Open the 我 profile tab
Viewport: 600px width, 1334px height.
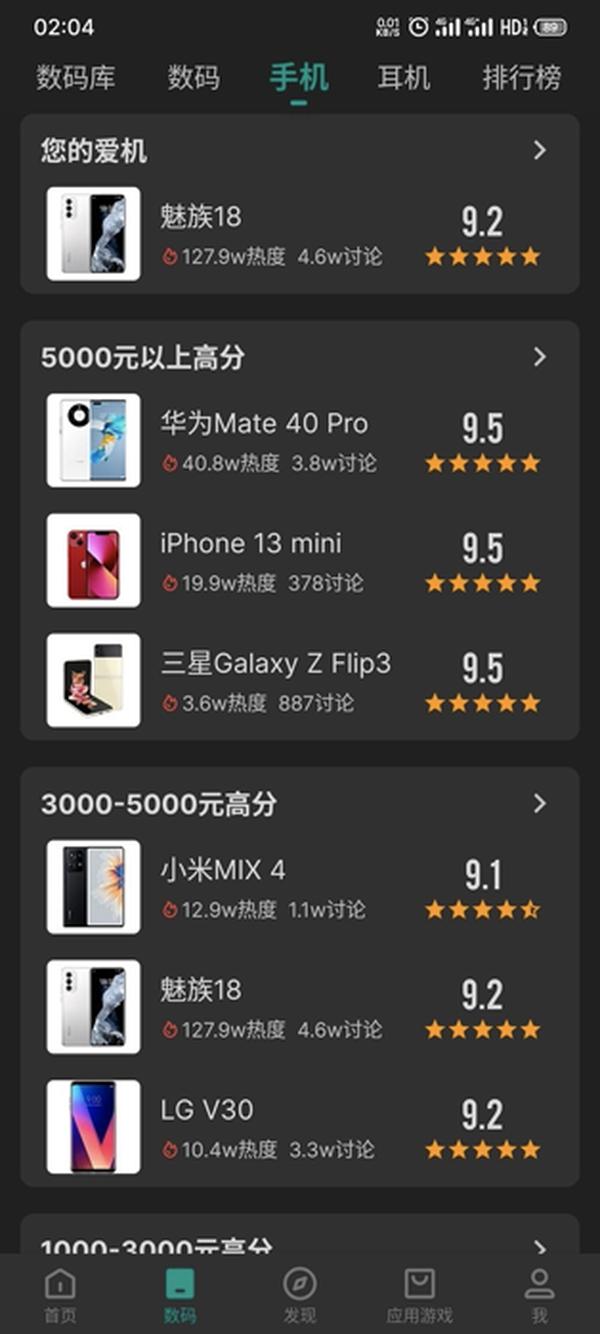[x=539, y=1294]
